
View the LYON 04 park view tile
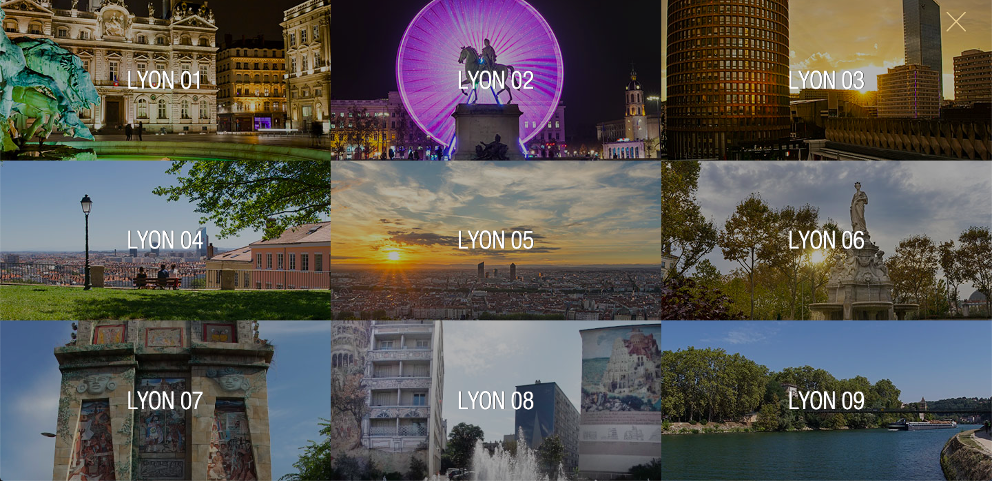pos(165,240)
